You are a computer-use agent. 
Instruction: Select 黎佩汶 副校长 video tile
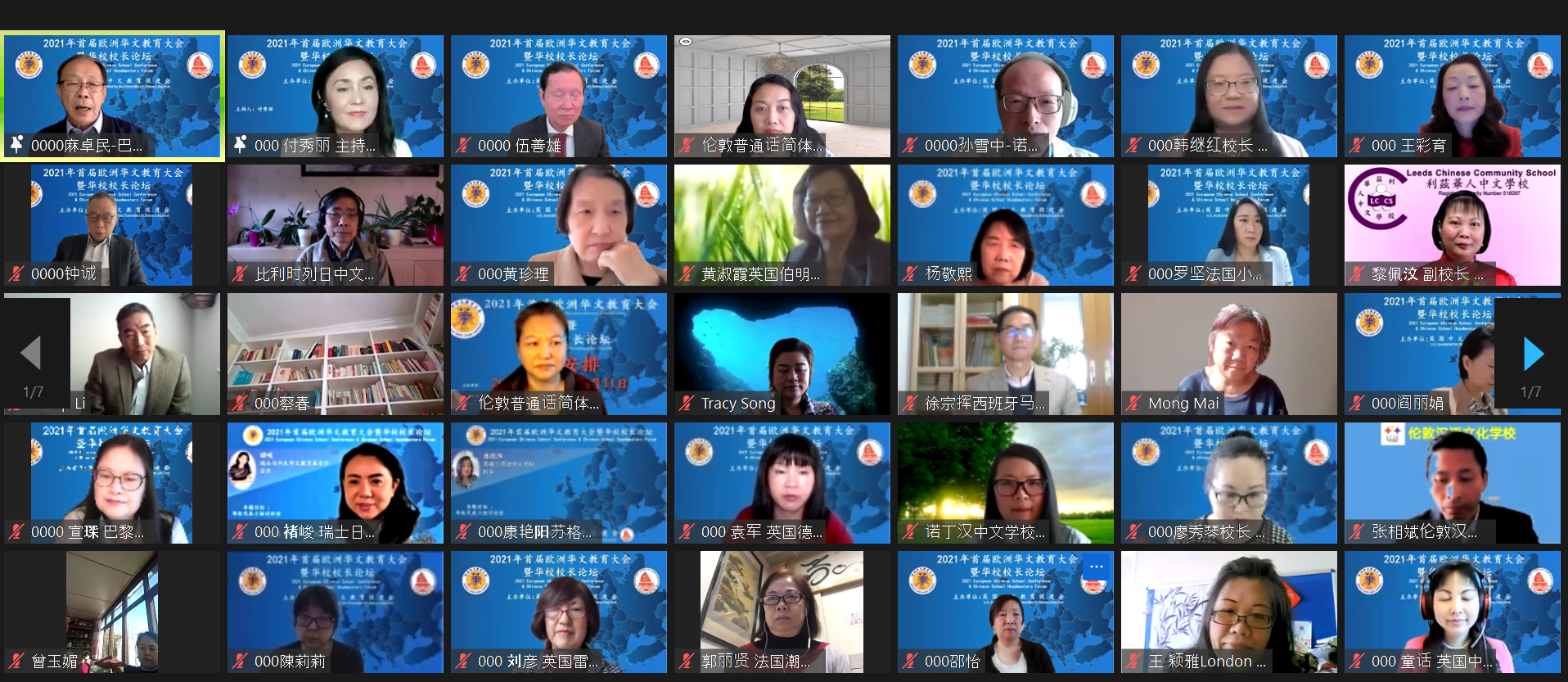pyautogui.click(x=1452, y=225)
